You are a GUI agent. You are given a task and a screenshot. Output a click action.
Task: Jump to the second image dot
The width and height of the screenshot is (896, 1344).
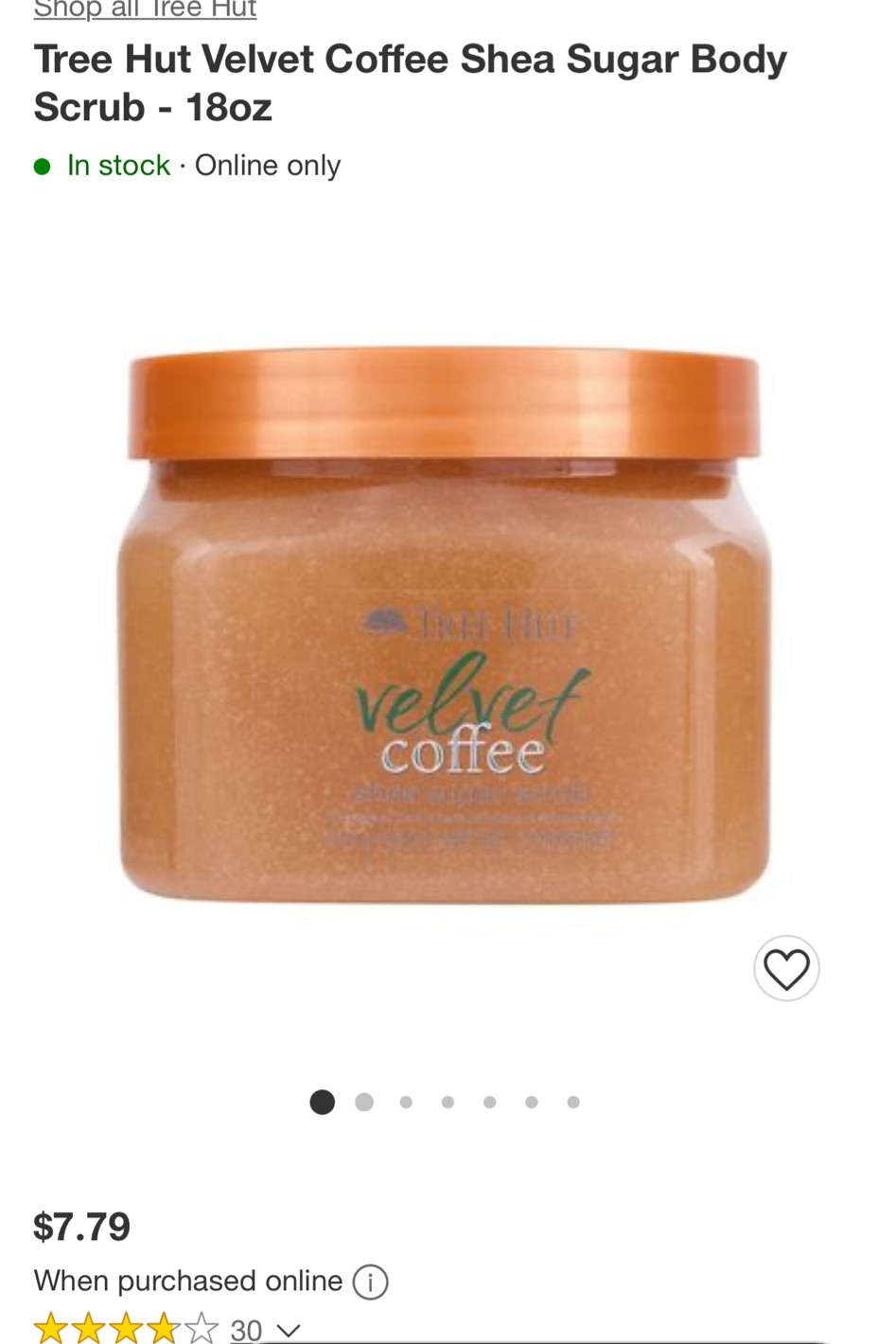point(364,1102)
